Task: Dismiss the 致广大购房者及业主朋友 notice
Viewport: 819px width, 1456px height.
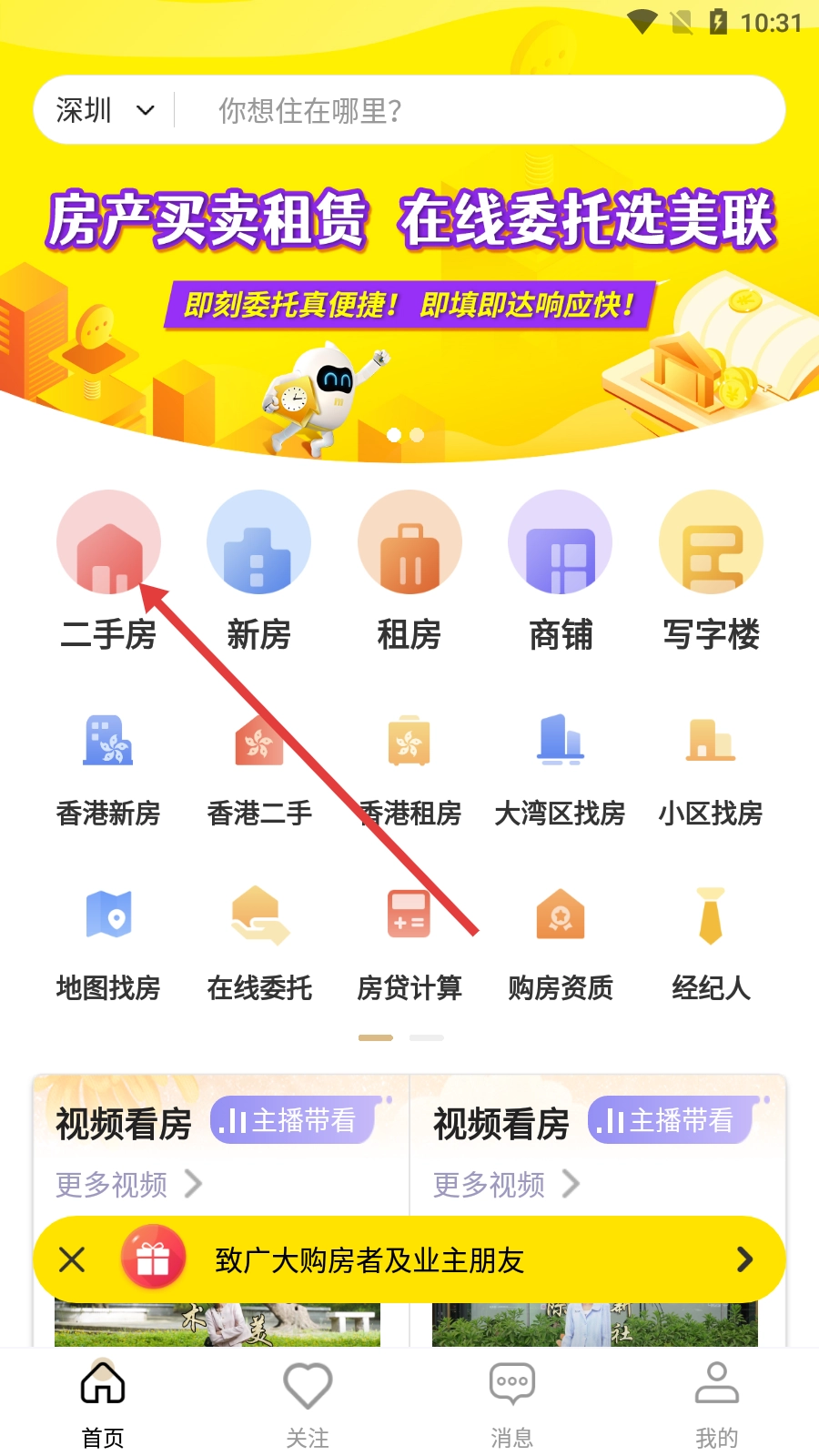Action: (72, 1260)
